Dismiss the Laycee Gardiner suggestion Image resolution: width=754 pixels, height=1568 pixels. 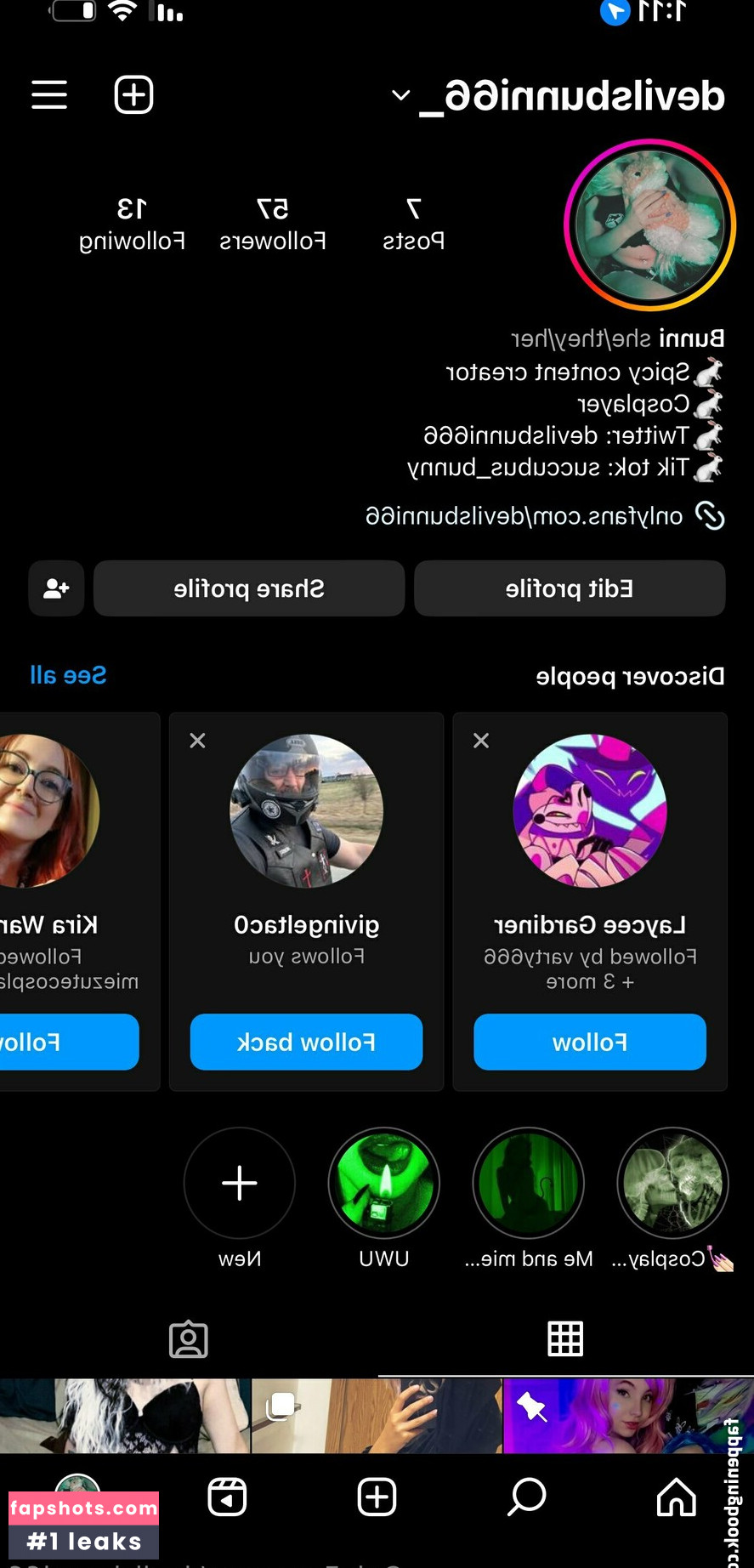pos(481,741)
